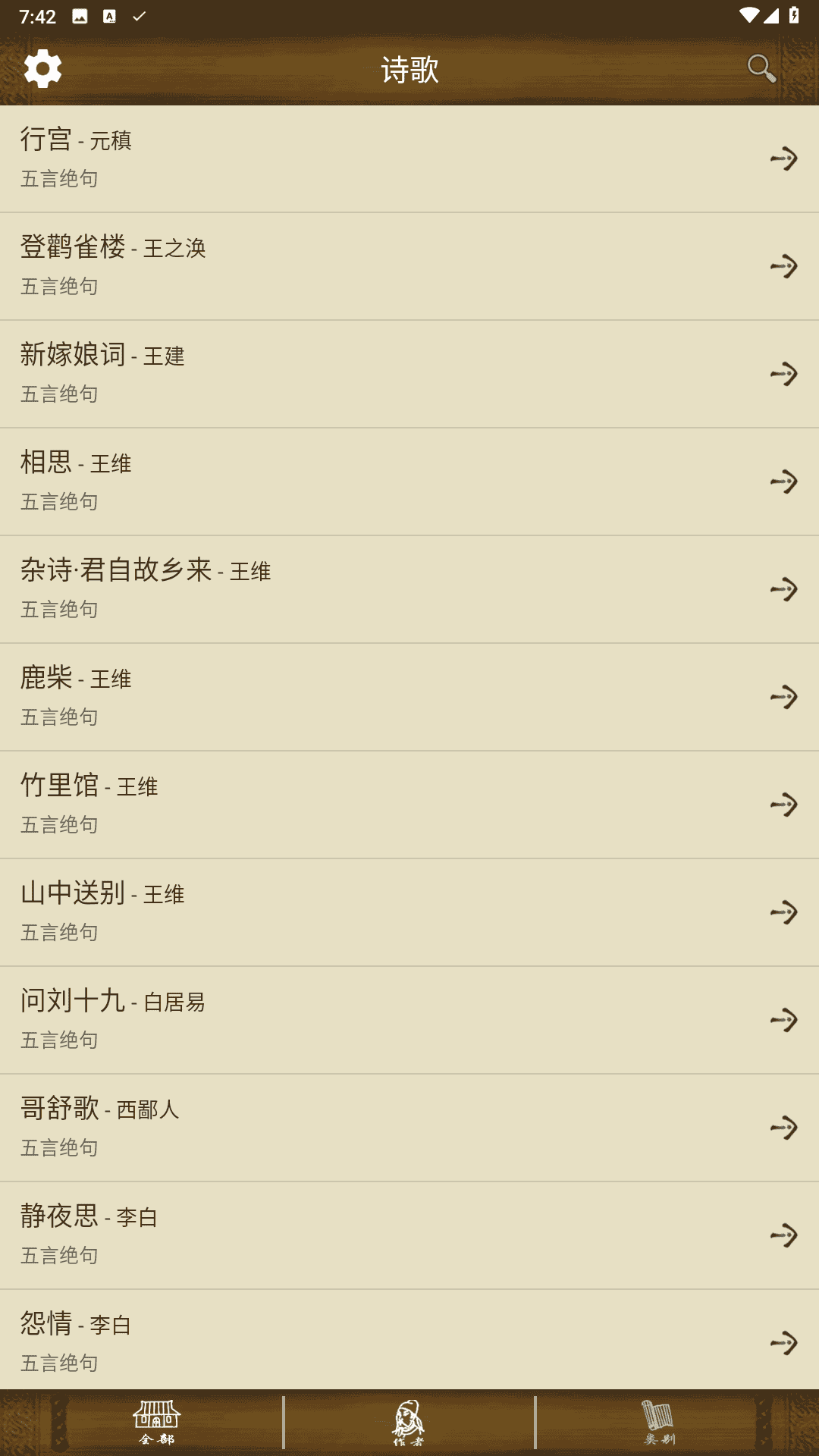Open the poem 哥舒歌 by 西鄙人
Screen dimensions: 819x1456
pos(409,1128)
